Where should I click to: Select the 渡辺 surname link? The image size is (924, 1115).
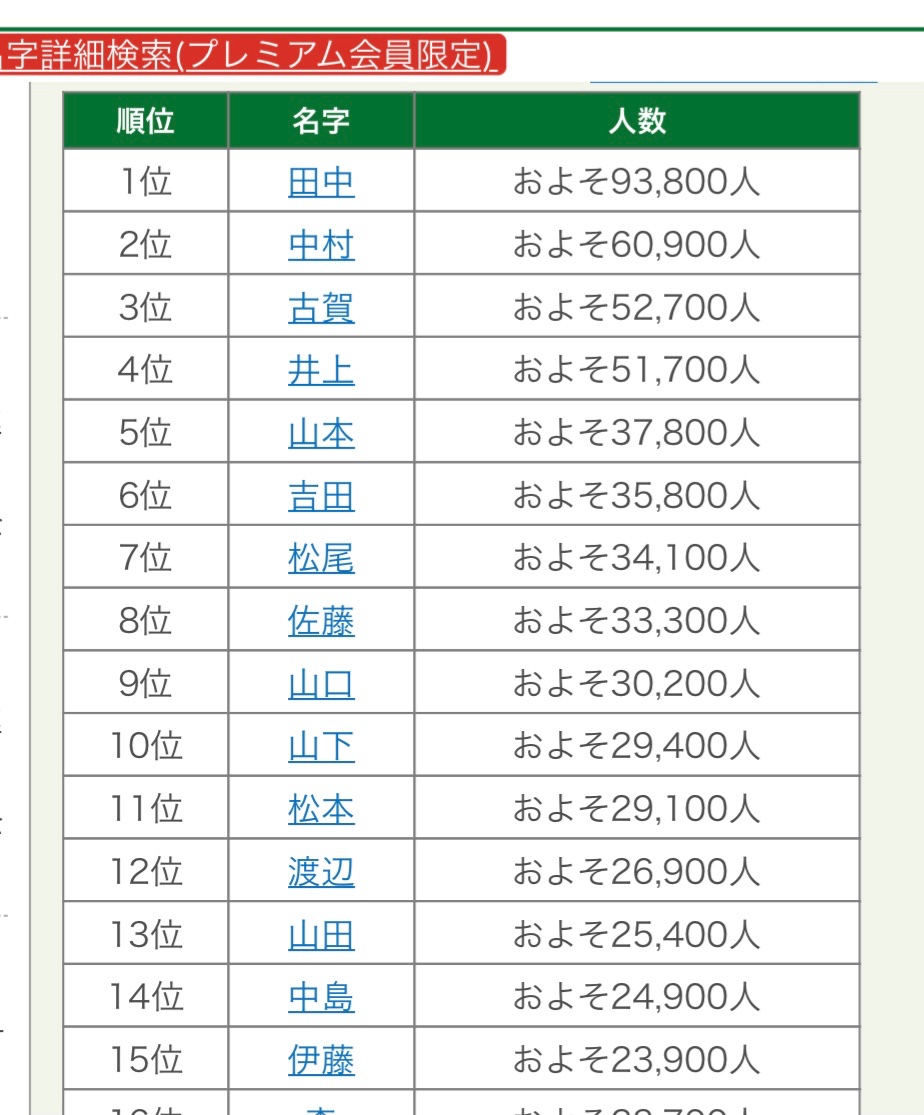(321, 872)
